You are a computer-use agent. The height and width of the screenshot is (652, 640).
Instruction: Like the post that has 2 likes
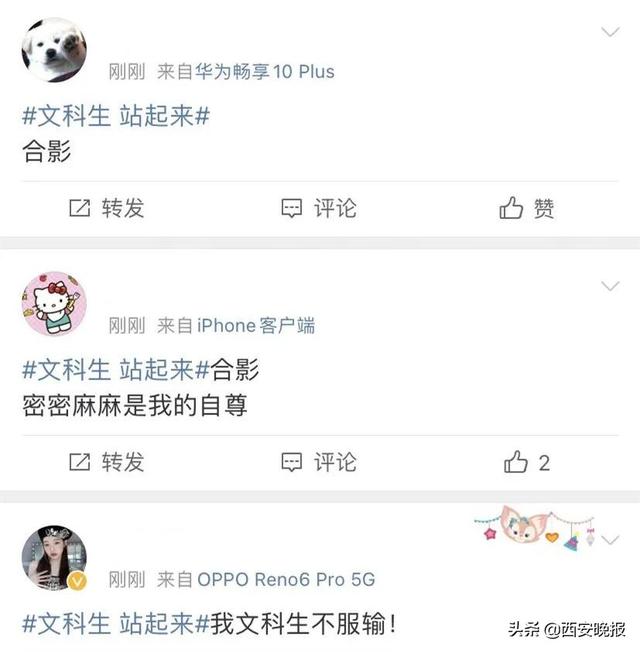(527, 462)
